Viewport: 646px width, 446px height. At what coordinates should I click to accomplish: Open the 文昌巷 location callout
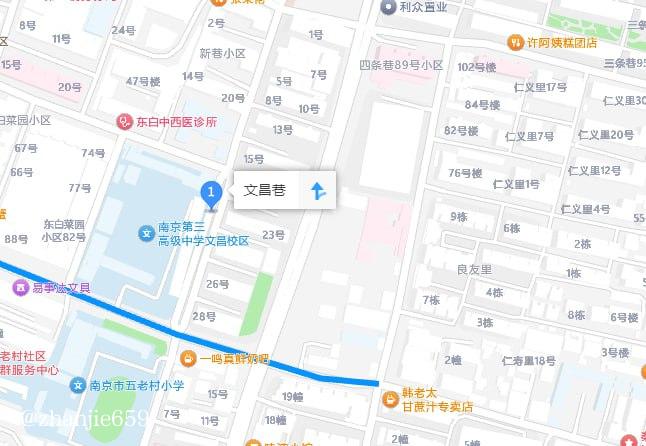pos(266,190)
